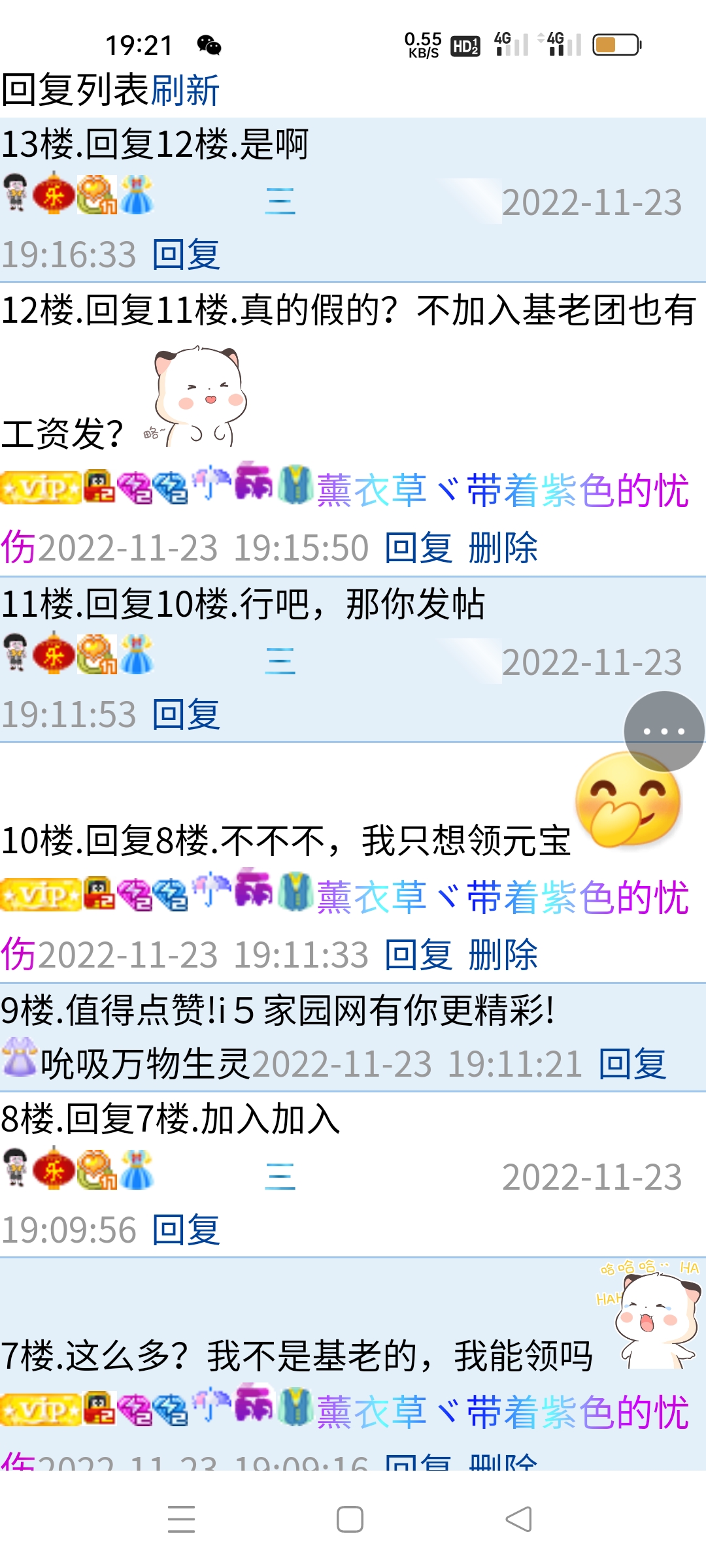
Task: Reply to the 12楼 comment
Action: click(x=418, y=547)
